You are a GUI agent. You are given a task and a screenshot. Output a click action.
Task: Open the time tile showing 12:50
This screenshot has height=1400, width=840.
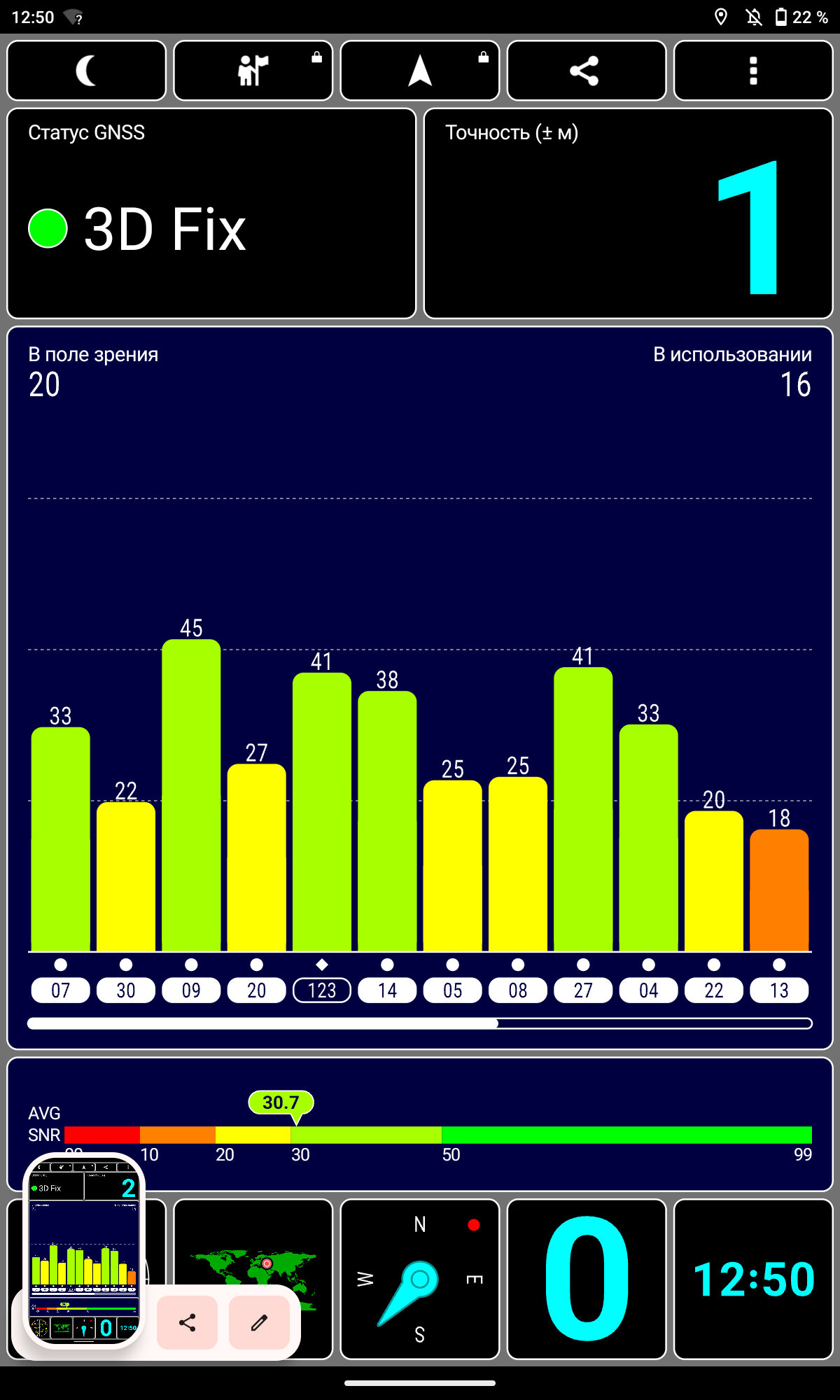pyautogui.click(x=752, y=1279)
